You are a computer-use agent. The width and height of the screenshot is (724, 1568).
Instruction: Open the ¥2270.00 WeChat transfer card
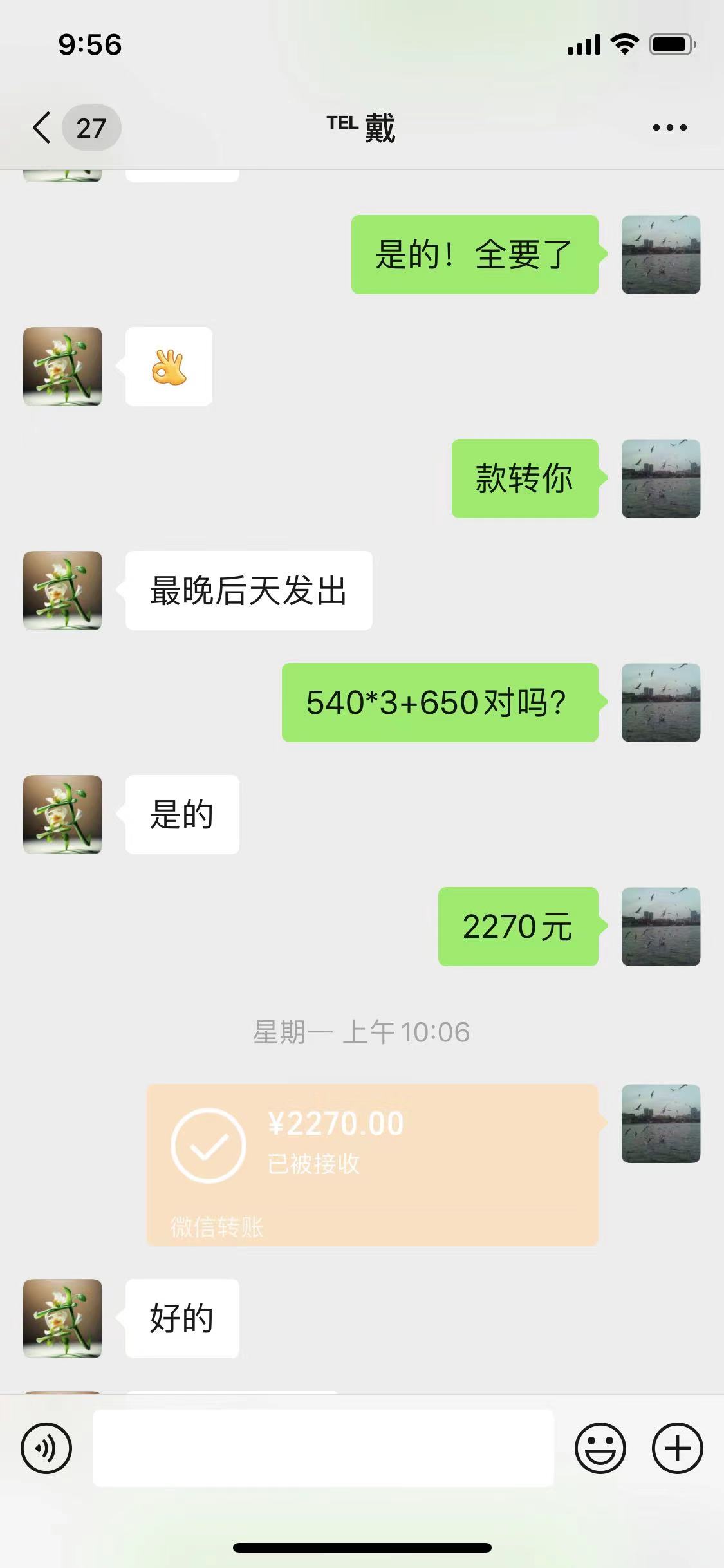pos(373,1164)
